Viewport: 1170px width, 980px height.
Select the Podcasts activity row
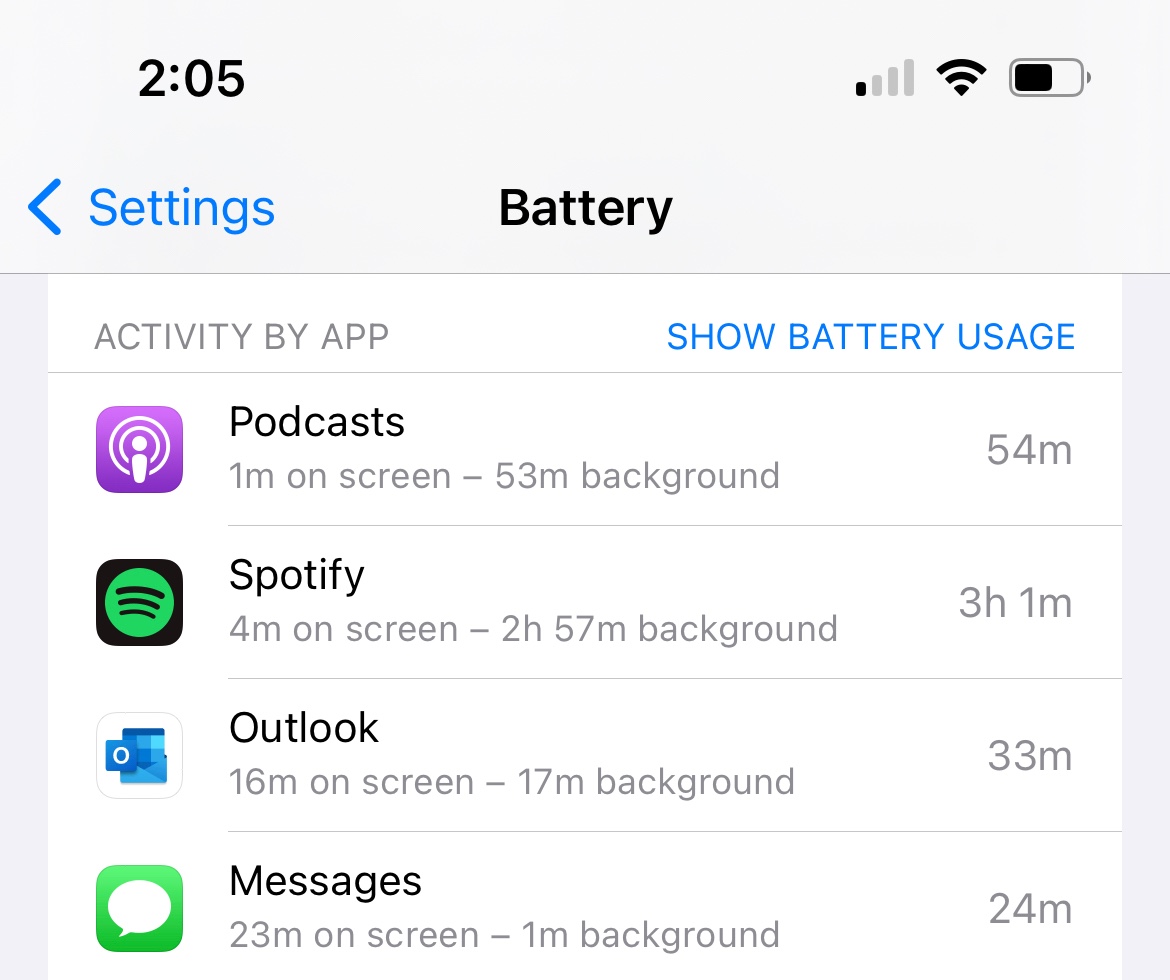585,450
